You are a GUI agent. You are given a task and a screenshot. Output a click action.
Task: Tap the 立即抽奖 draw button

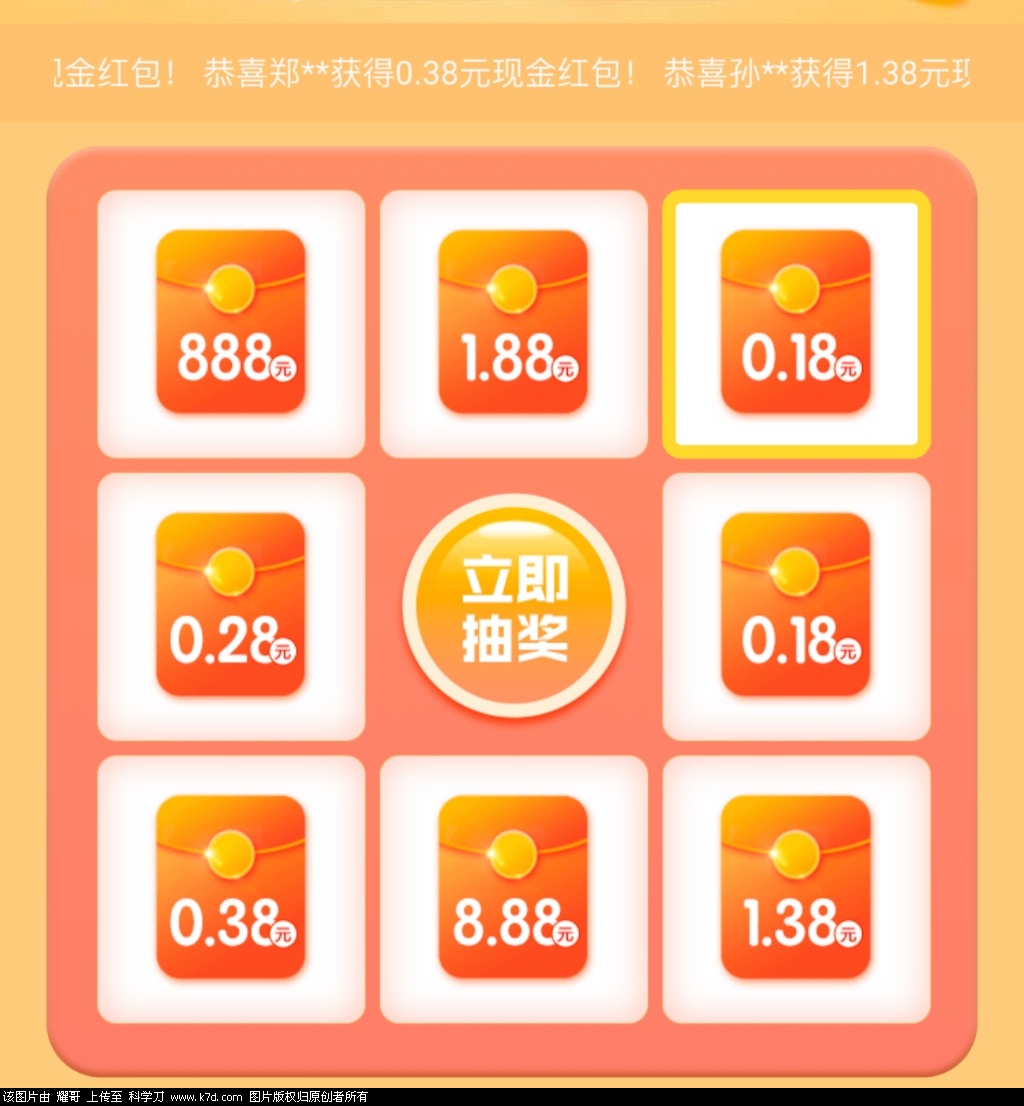514,606
